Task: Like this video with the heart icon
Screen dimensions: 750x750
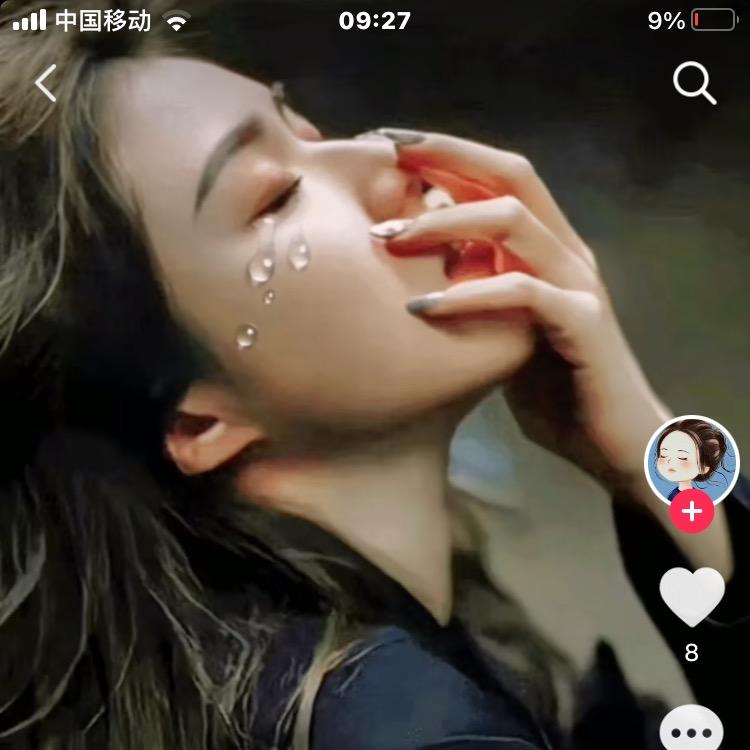Action: [x=692, y=597]
